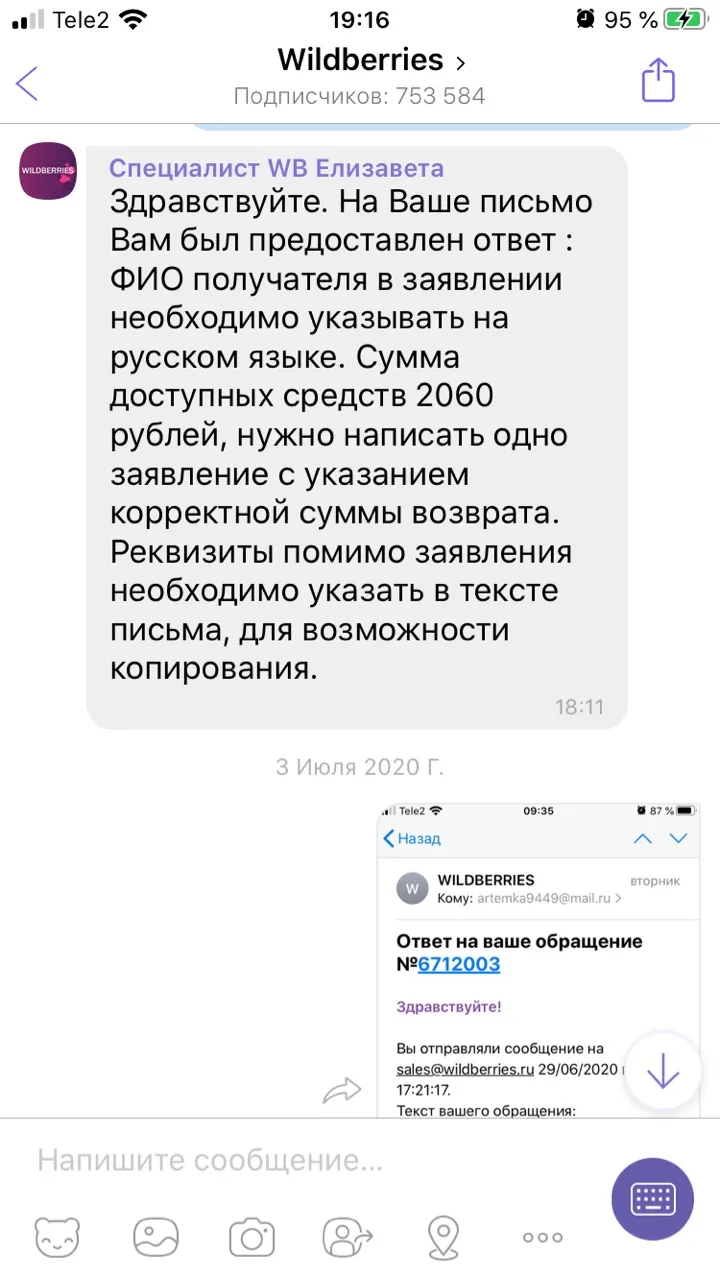The width and height of the screenshot is (720, 1280).
Task: Open the bot keyboard button
Action: click(x=652, y=1199)
